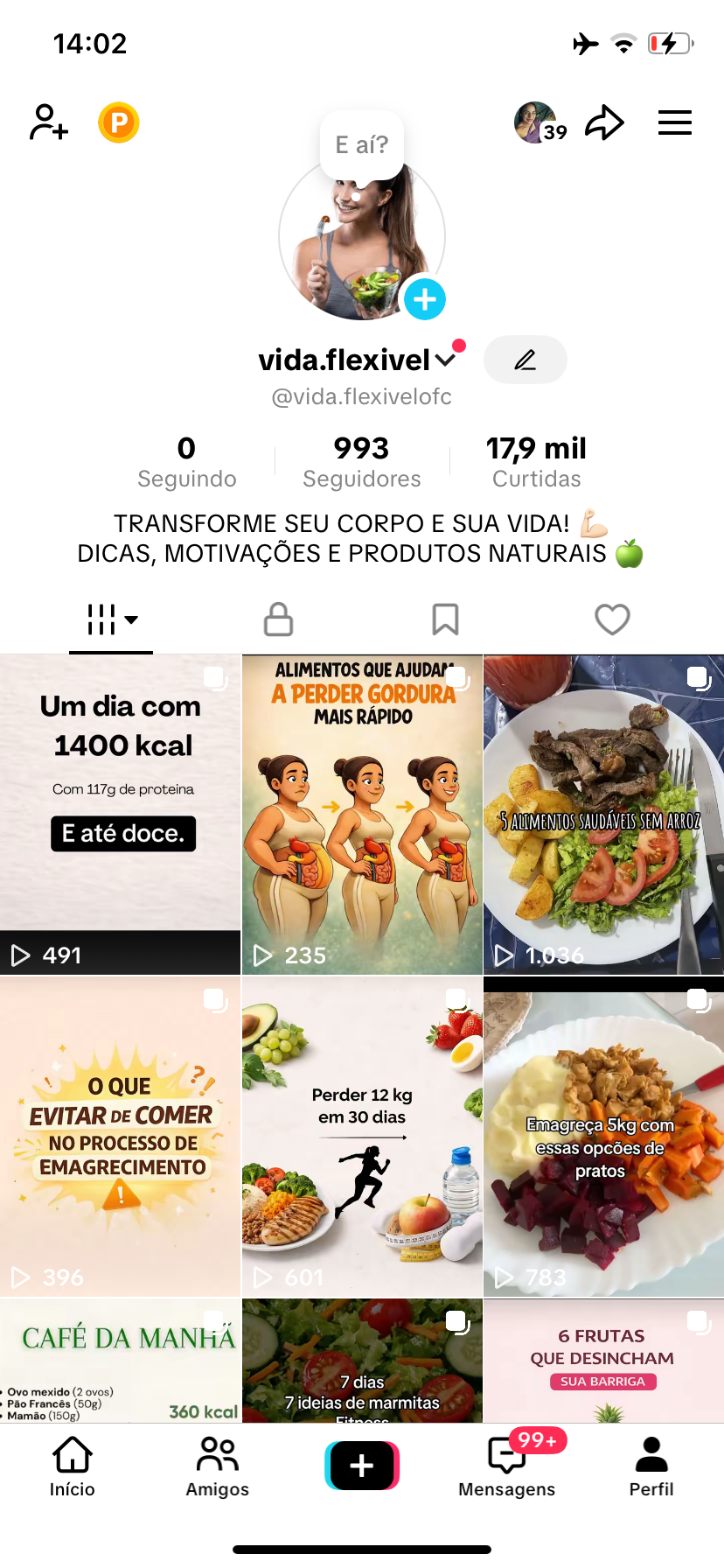
Task: Open profile views avatar showing 39
Action: 539,123
